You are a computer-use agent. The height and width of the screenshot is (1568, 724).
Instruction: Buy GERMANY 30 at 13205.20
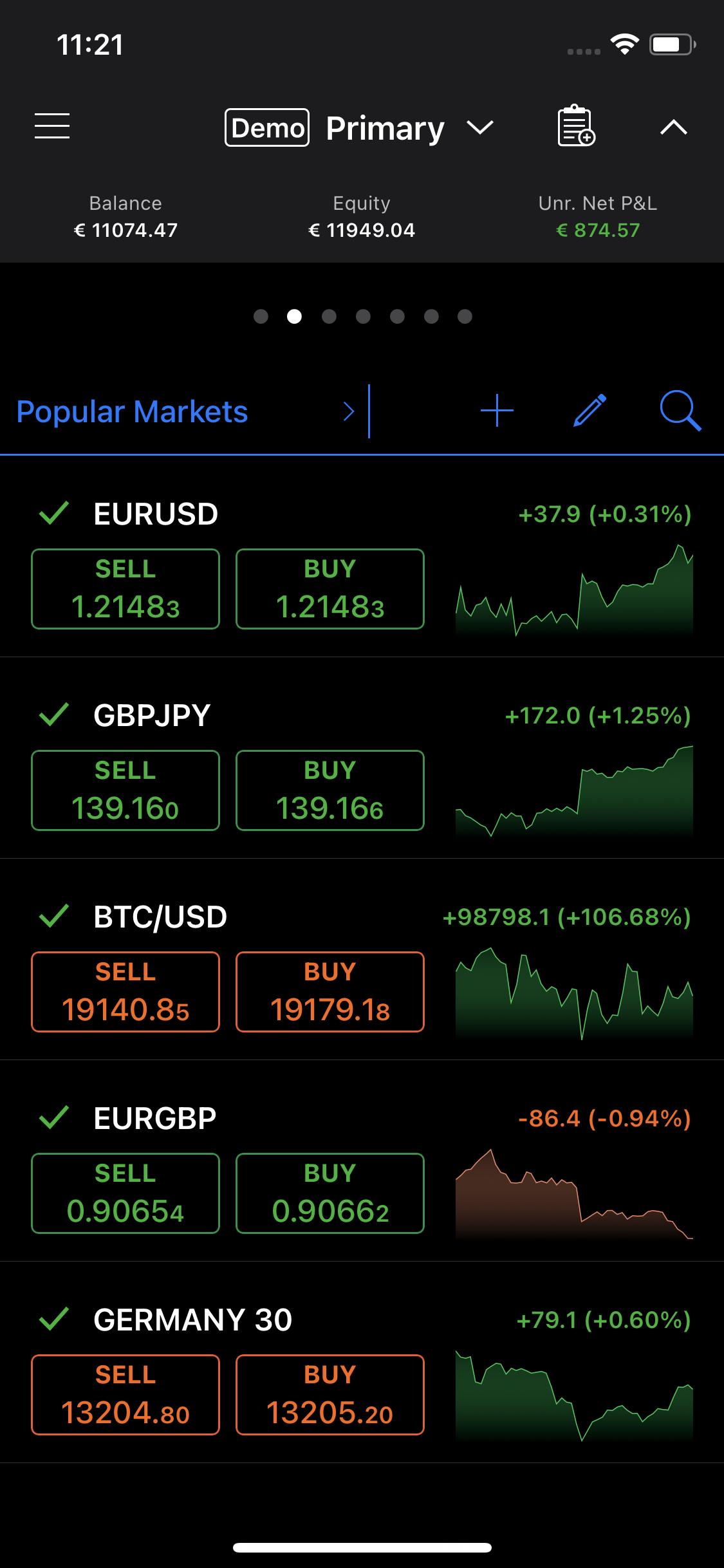point(330,1395)
